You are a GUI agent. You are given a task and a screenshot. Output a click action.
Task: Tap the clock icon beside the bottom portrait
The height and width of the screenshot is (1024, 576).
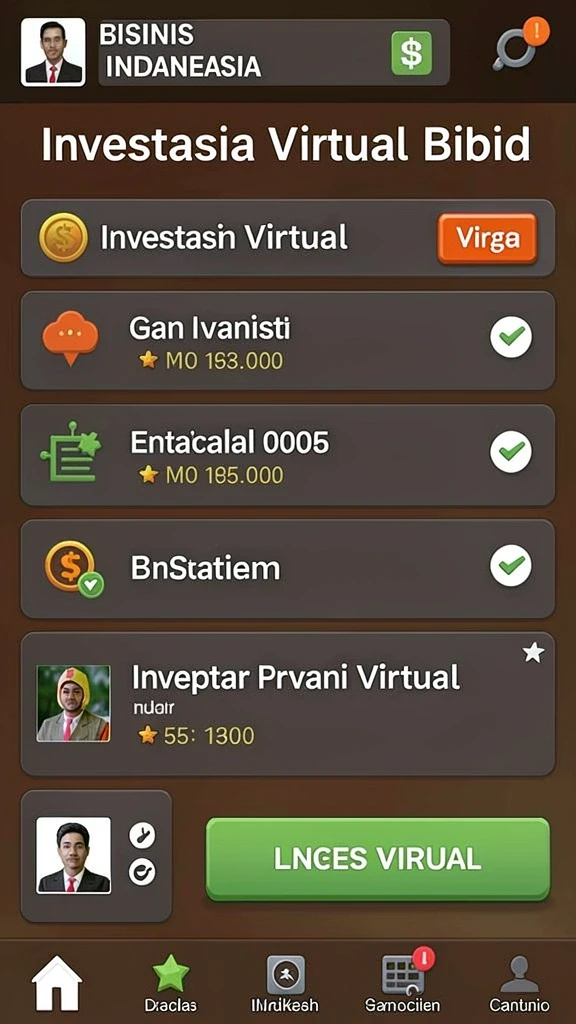click(x=142, y=835)
